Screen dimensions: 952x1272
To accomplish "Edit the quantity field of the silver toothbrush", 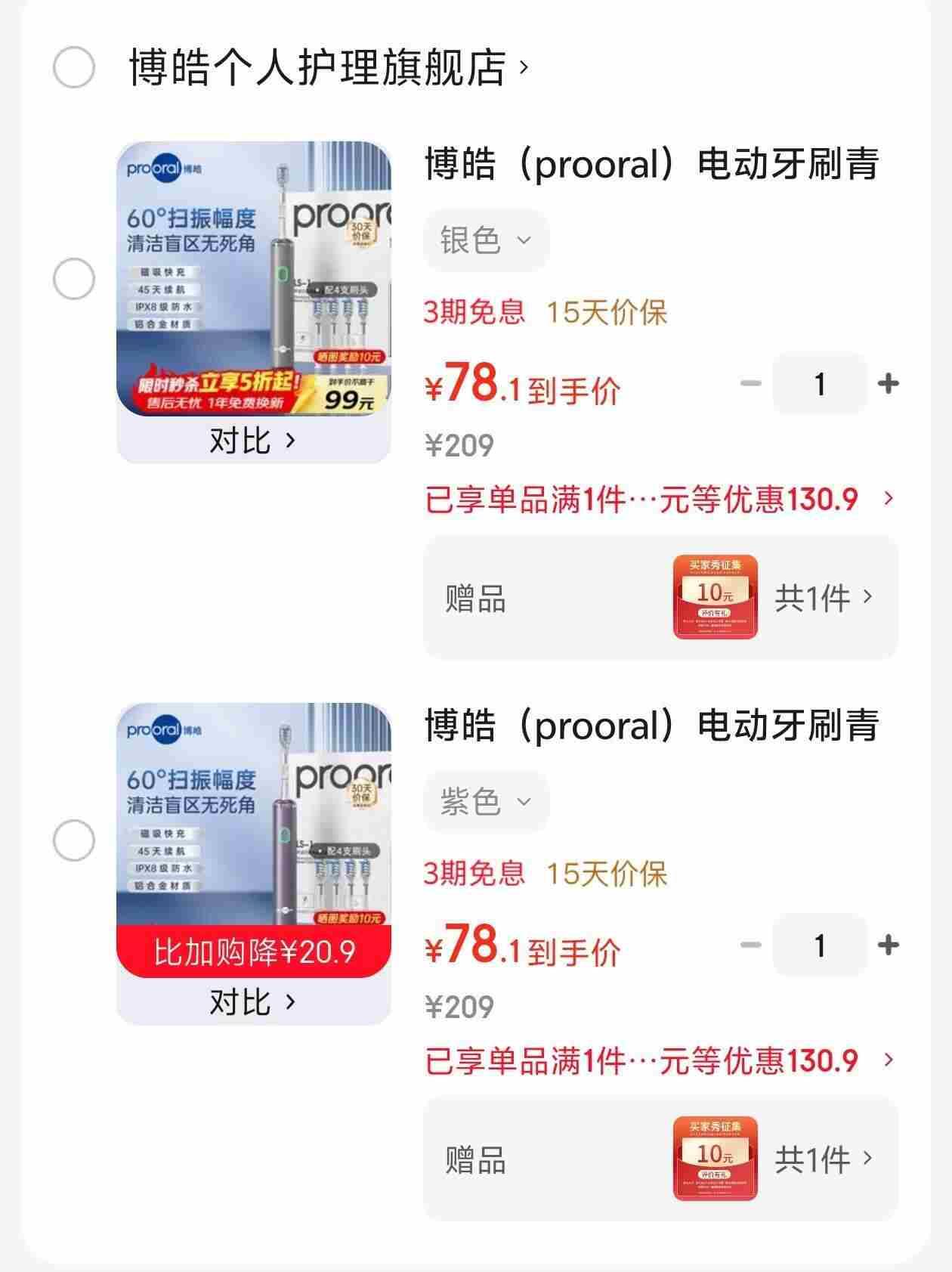I will [x=820, y=384].
